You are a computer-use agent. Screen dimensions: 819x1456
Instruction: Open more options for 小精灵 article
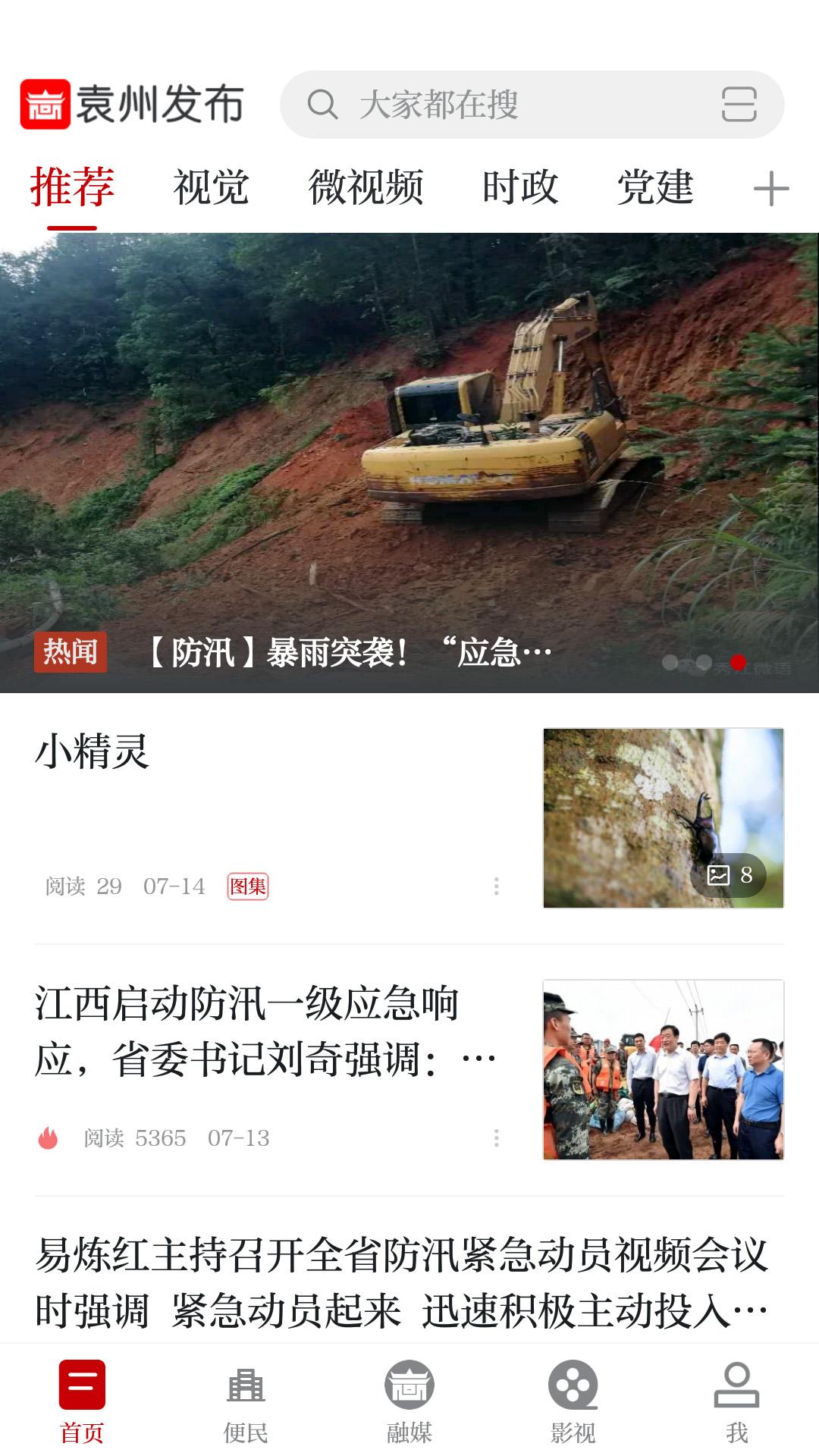(496, 886)
